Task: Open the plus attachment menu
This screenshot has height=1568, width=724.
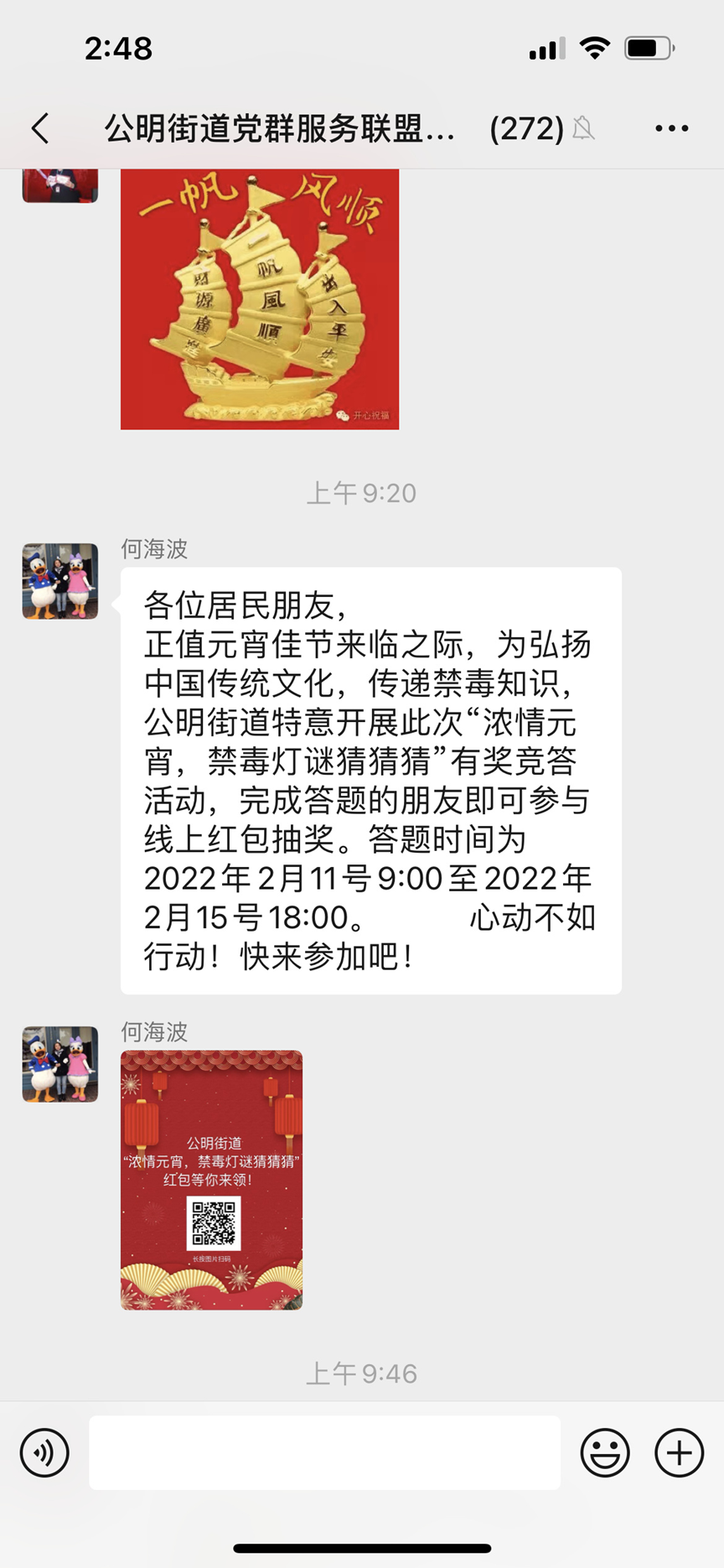Action: (679, 1452)
